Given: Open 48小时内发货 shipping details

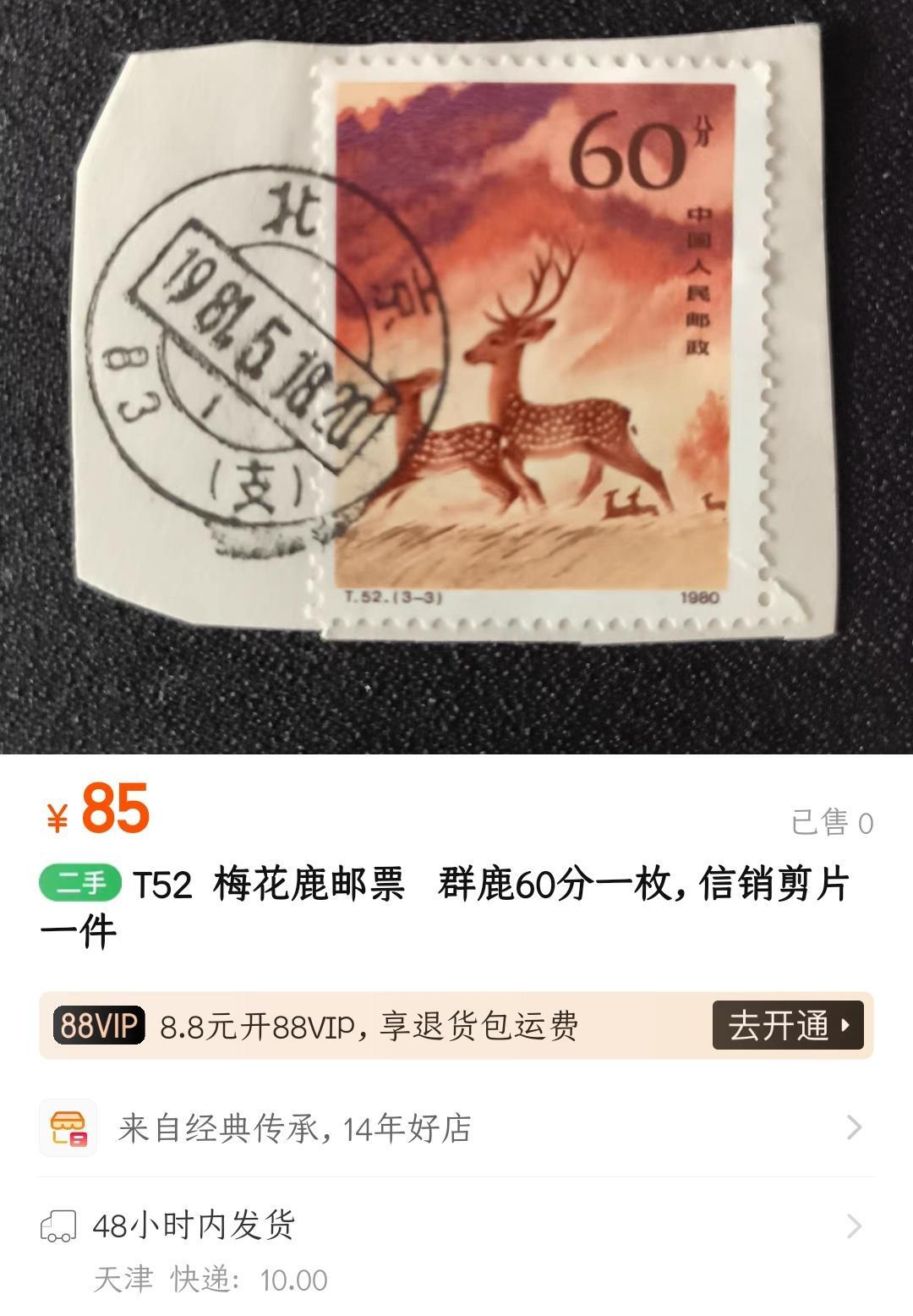Looking at the screenshot, I should point(456,1226).
